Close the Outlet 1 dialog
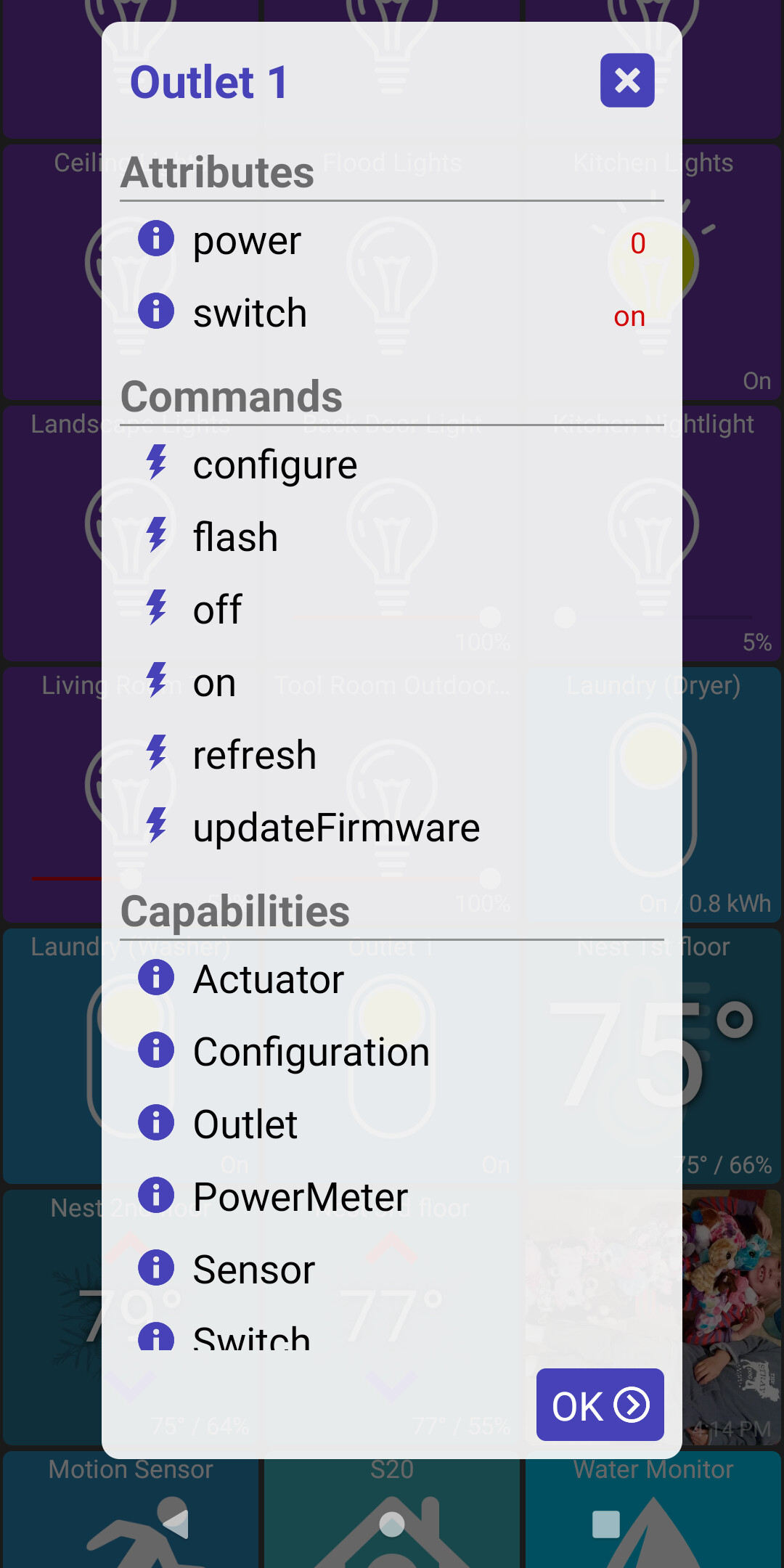The width and height of the screenshot is (784, 1568). coord(627,81)
